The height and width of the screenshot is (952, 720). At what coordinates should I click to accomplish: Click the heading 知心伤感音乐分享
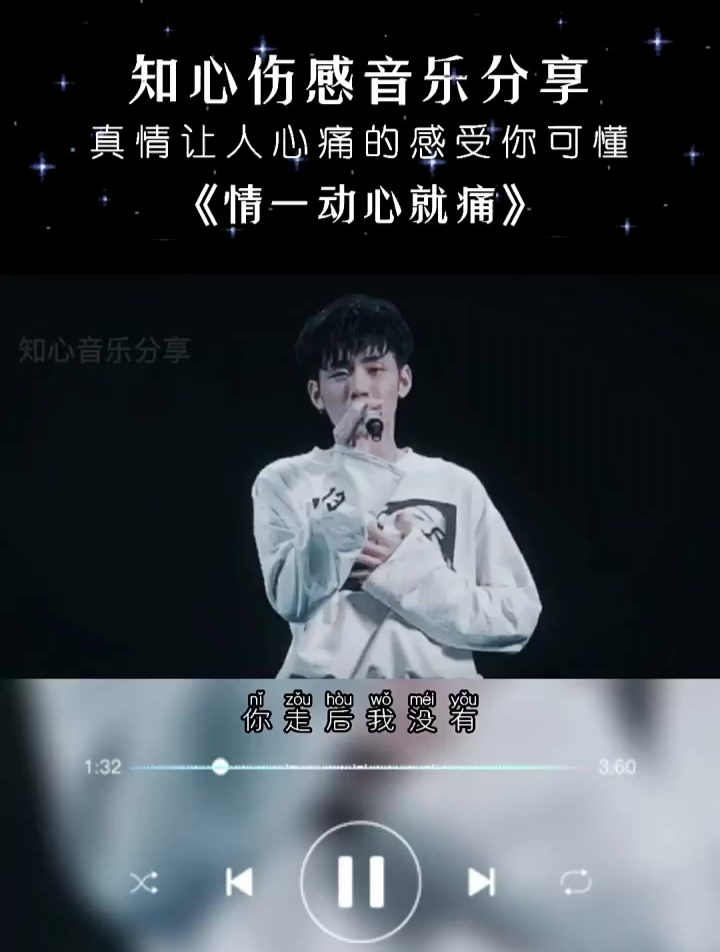click(x=360, y=85)
